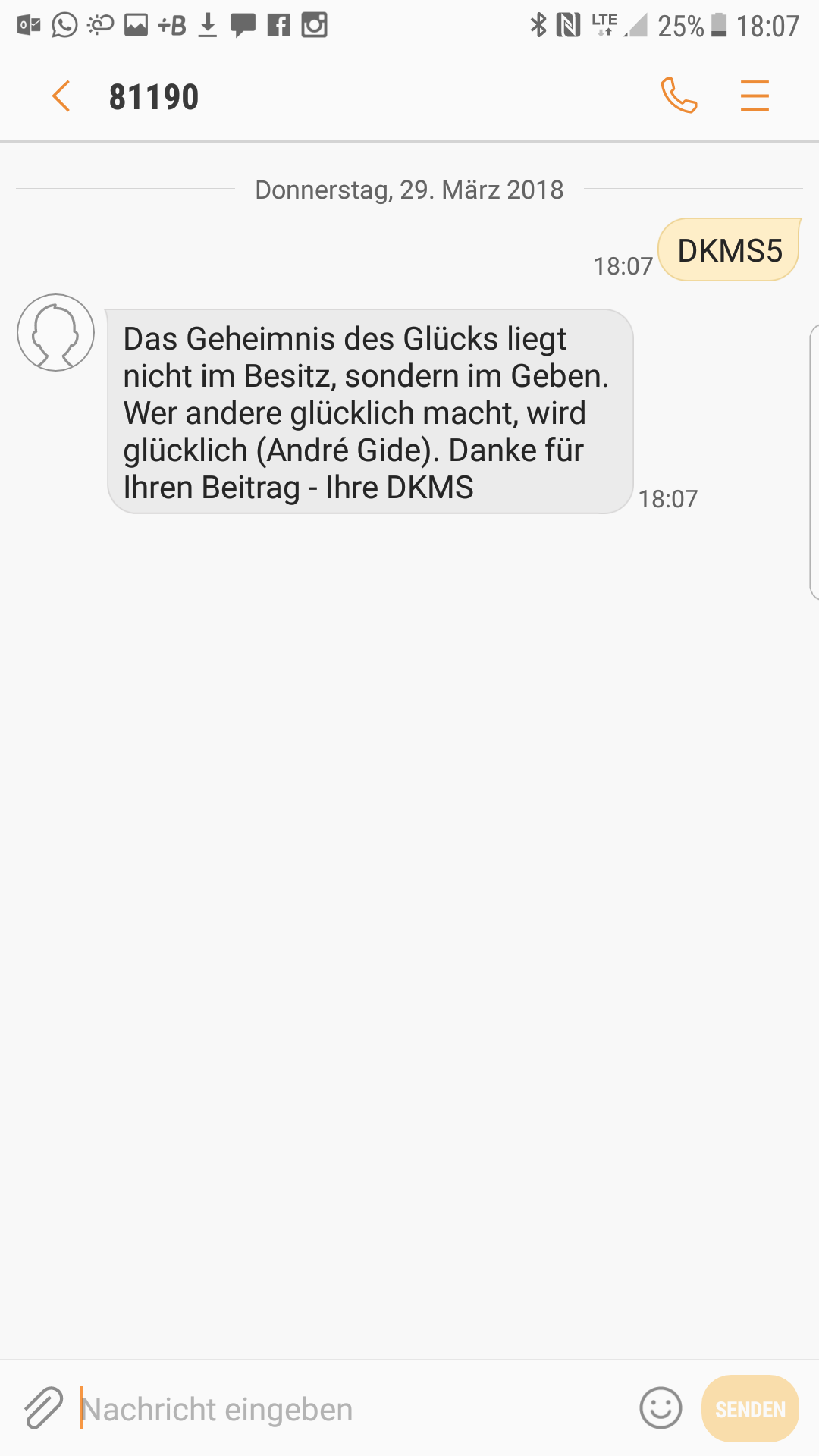Go back from the 81190 conversation

click(61, 96)
